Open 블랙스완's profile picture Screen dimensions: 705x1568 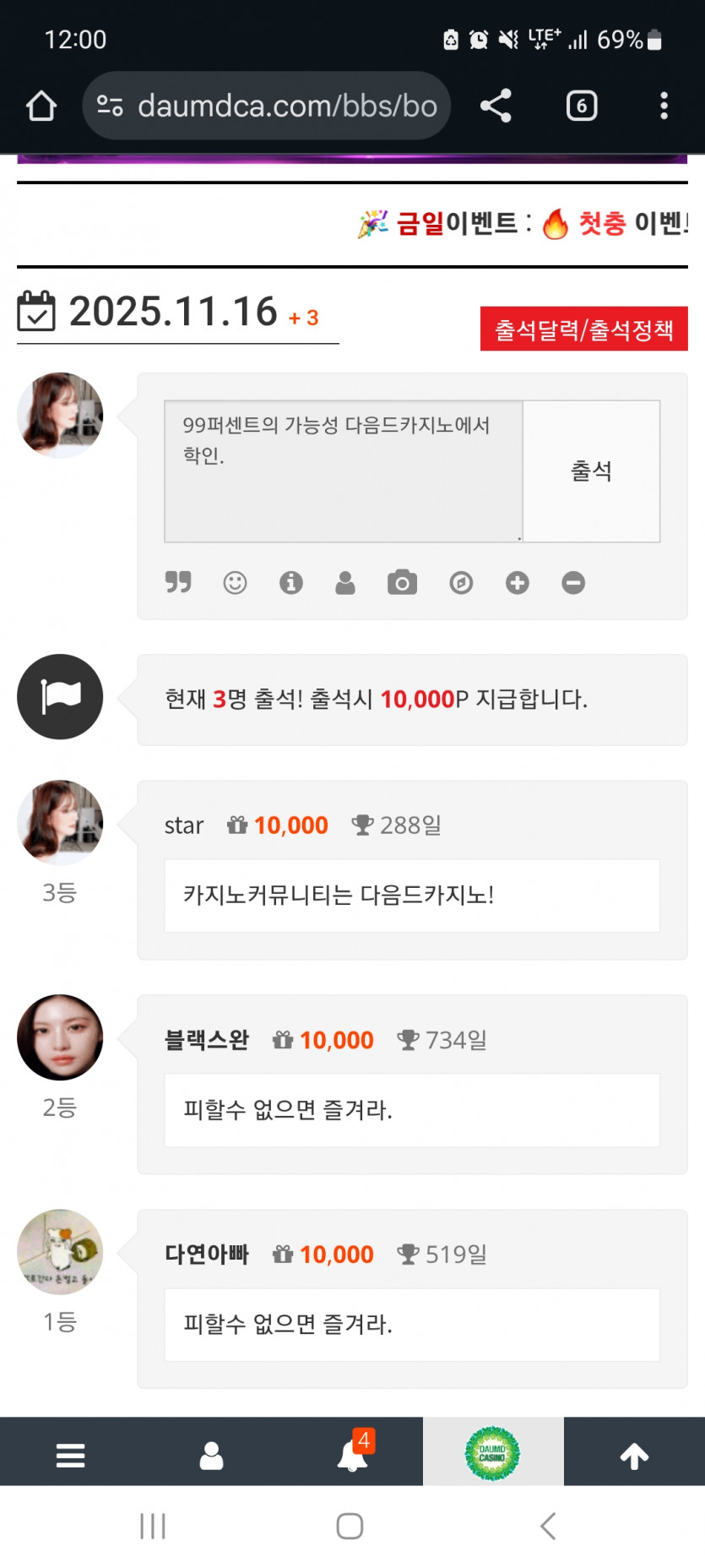point(59,1037)
